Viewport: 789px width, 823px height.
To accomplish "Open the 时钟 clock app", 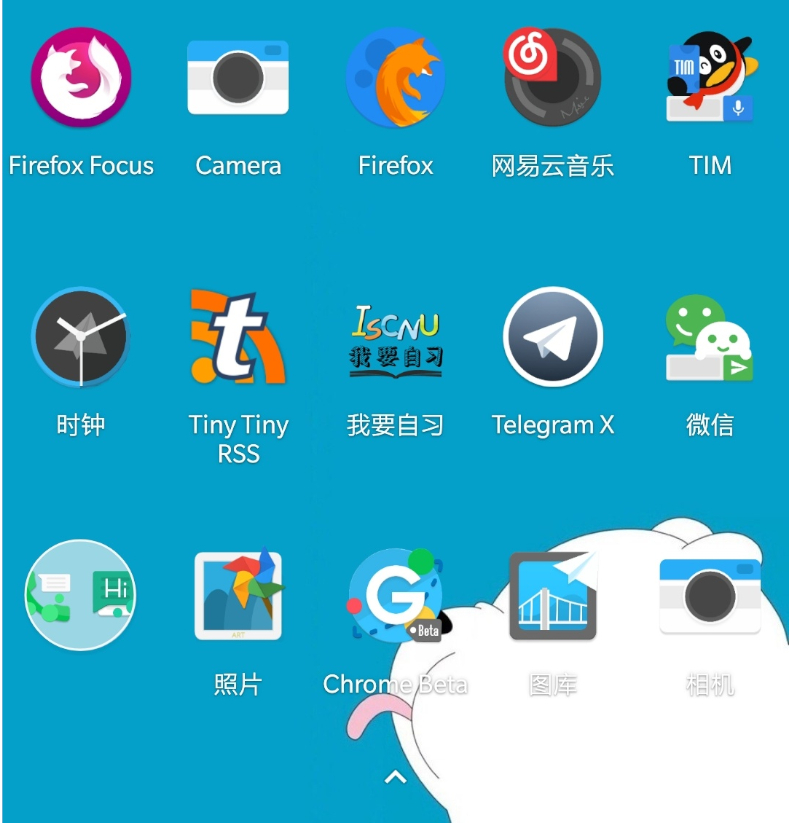I will [81, 338].
